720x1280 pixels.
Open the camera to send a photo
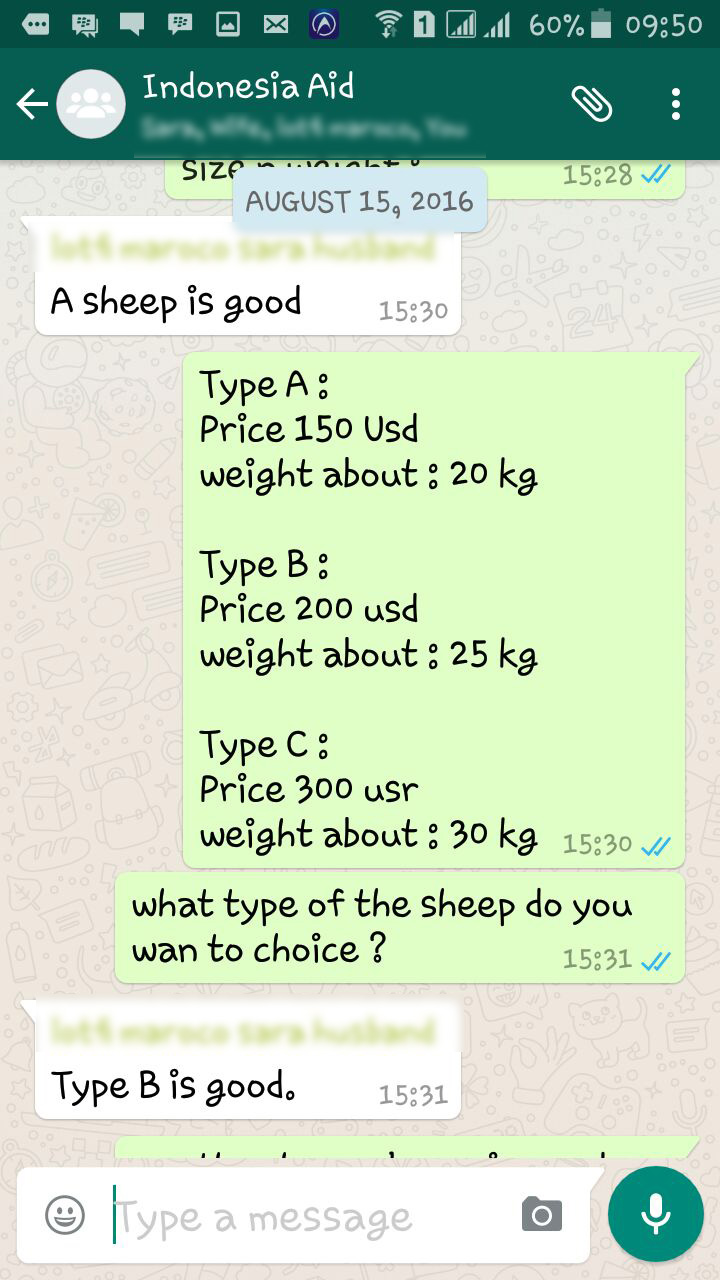tap(541, 1215)
